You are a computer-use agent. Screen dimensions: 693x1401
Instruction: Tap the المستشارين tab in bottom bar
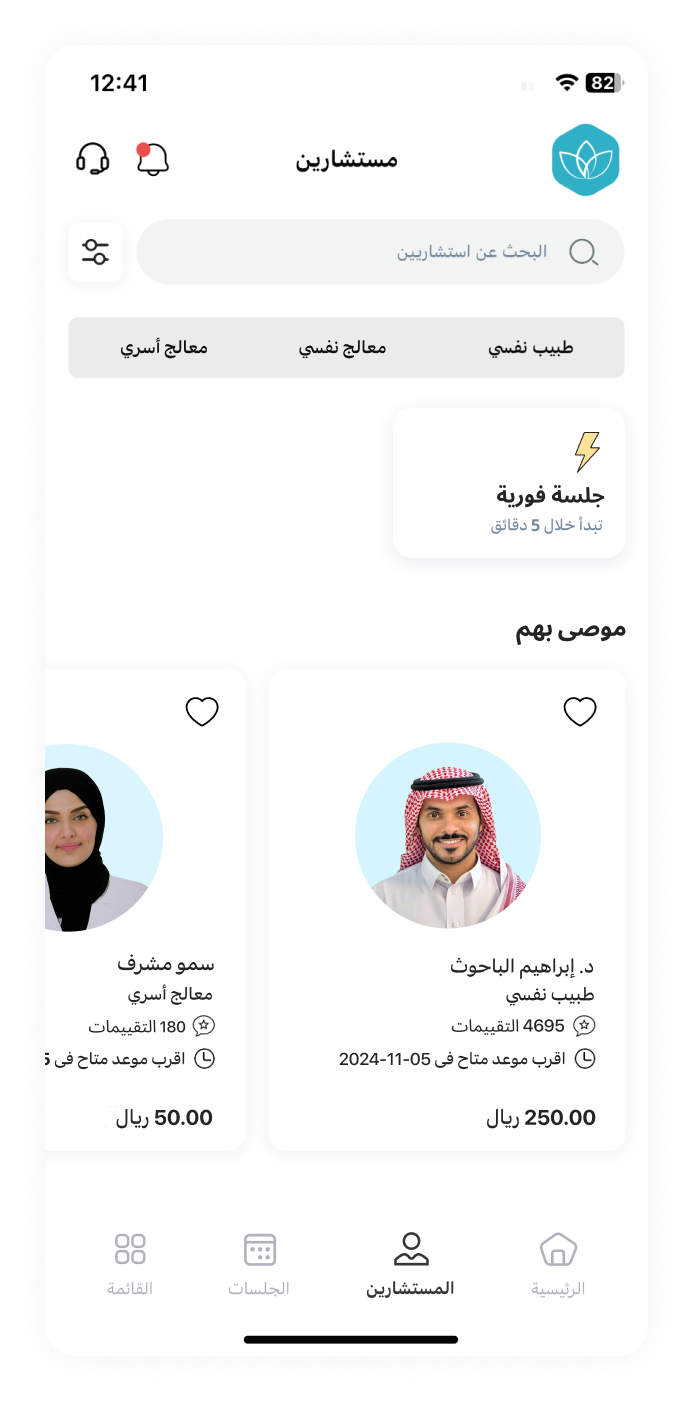pyautogui.click(x=410, y=1264)
